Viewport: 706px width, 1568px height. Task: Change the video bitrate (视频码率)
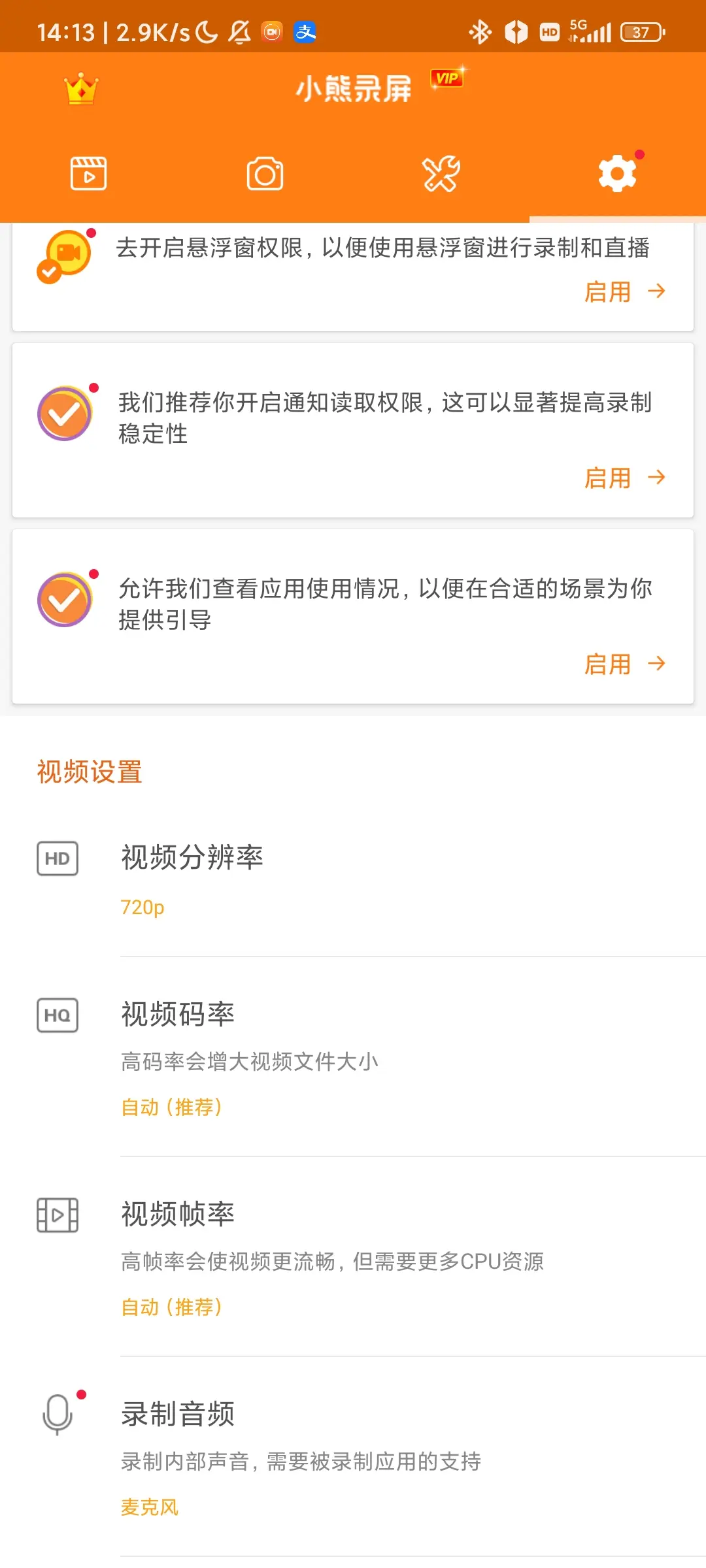click(353, 1056)
